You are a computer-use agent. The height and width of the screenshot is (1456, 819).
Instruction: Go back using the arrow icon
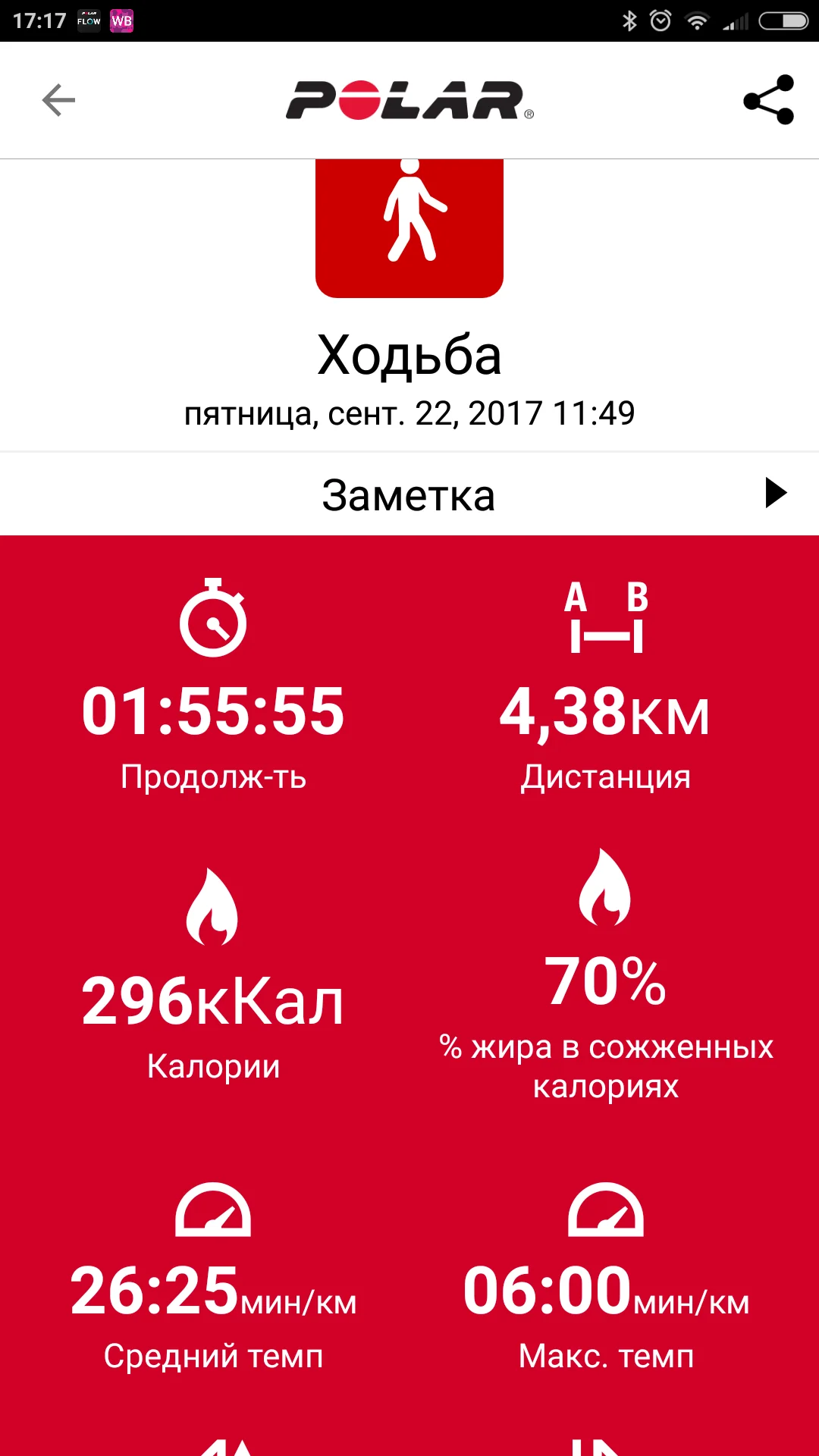(58, 100)
